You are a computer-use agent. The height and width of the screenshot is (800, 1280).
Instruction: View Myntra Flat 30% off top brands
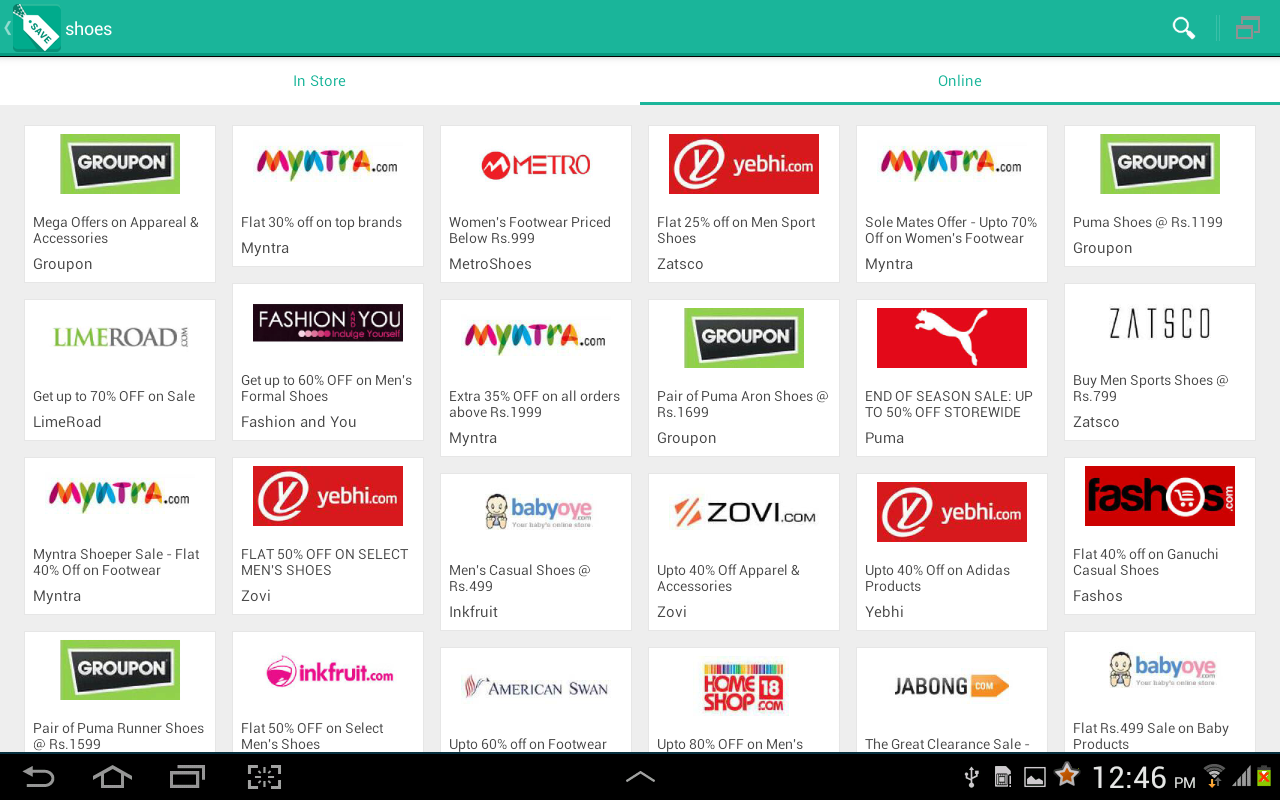[328, 196]
